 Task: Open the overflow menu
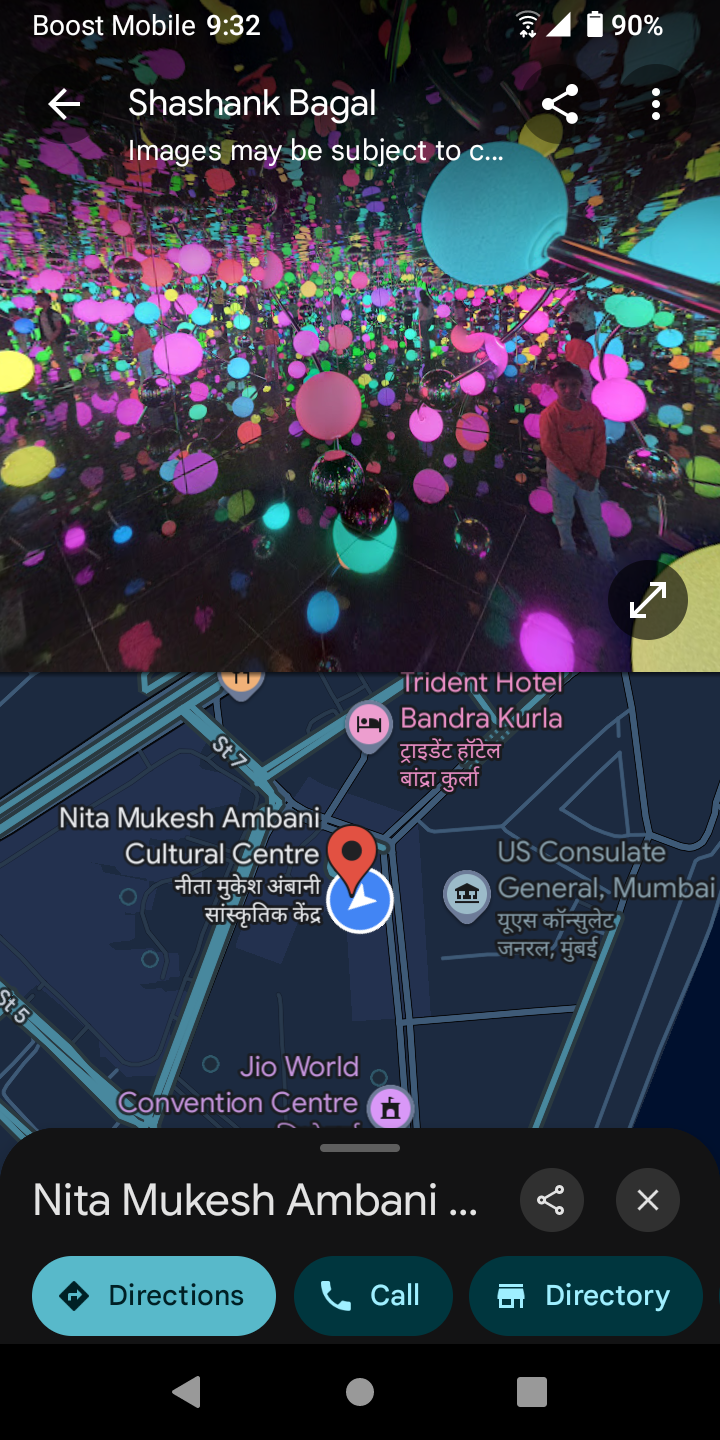(656, 104)
